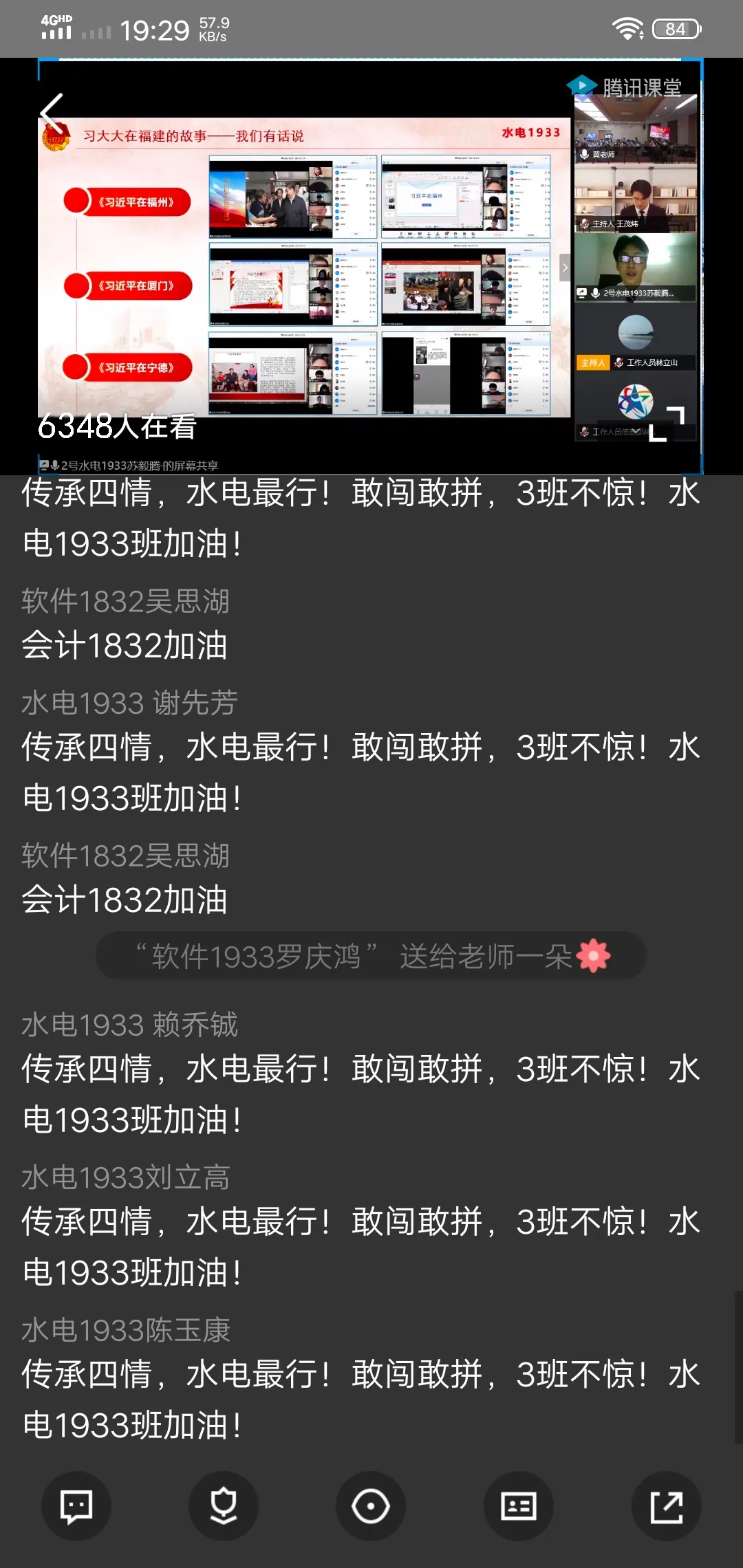Open the chat message input icon
The image size is (743, 1568).
click(76, 1506)
